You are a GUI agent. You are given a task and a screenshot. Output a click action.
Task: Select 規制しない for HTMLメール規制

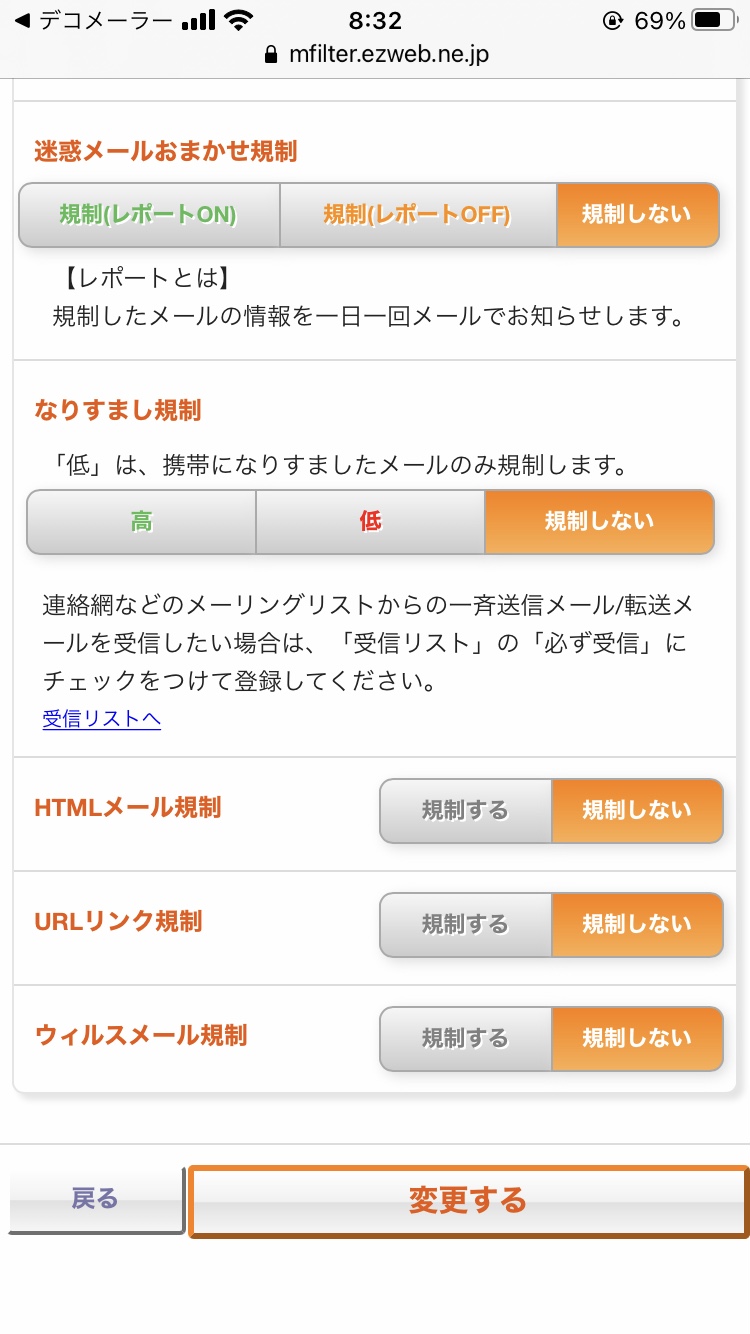[x=637, y=810]
